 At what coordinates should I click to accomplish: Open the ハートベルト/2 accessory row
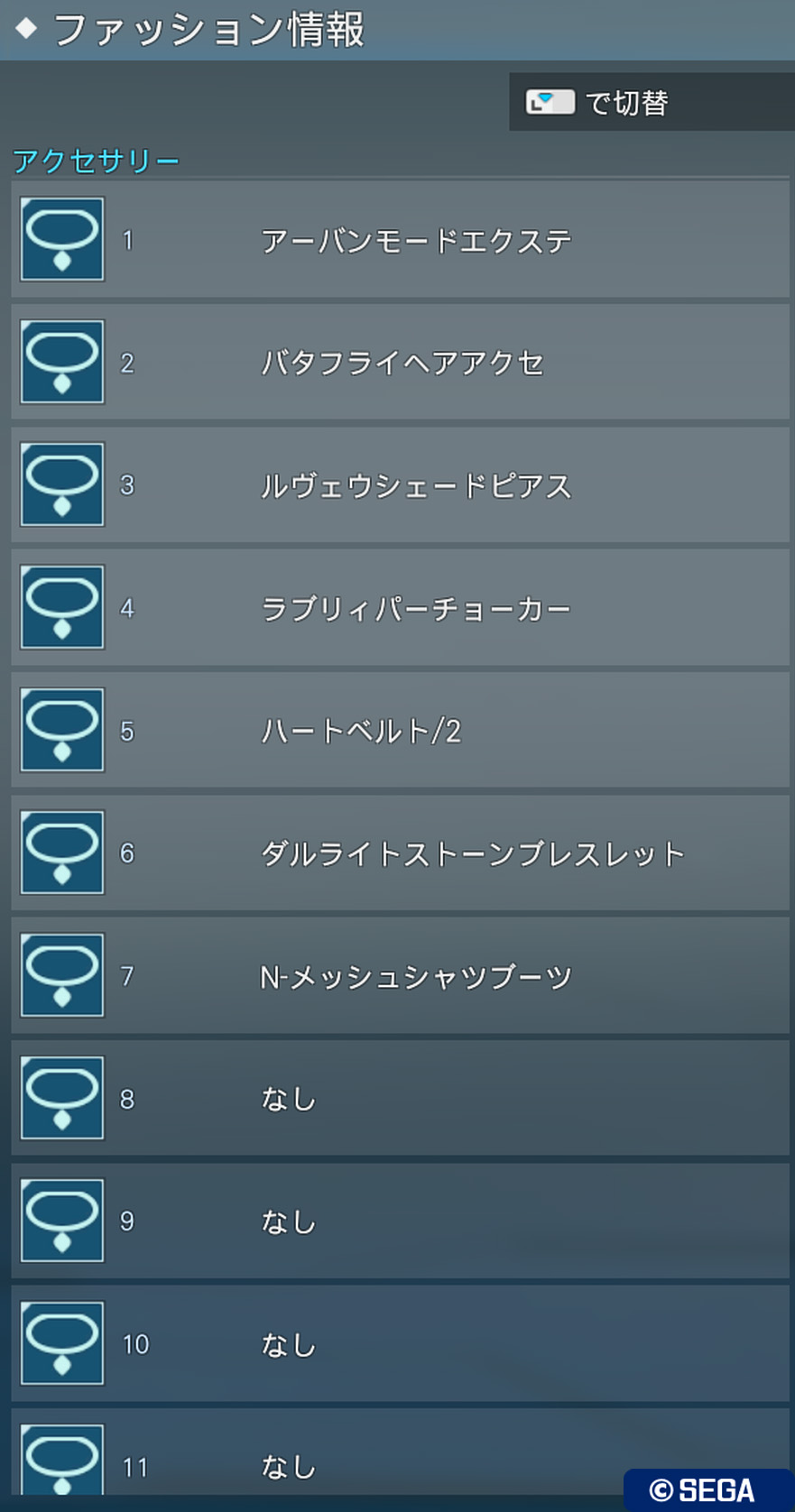point(401,731)
